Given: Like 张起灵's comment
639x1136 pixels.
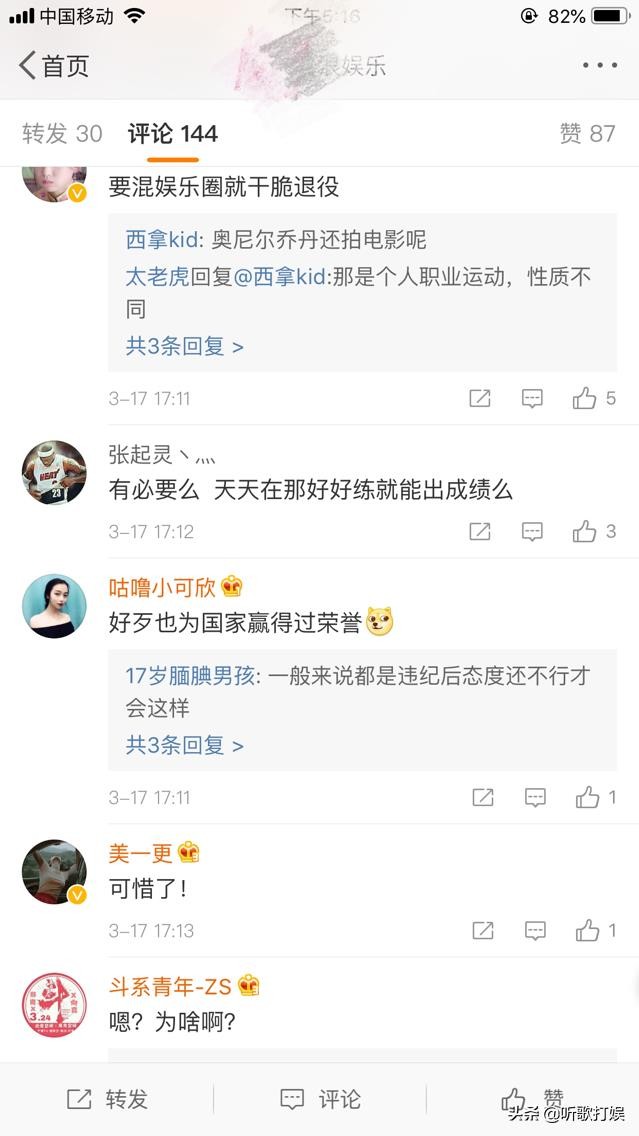Looking at the screenshot, I should [x=585, y=531].
